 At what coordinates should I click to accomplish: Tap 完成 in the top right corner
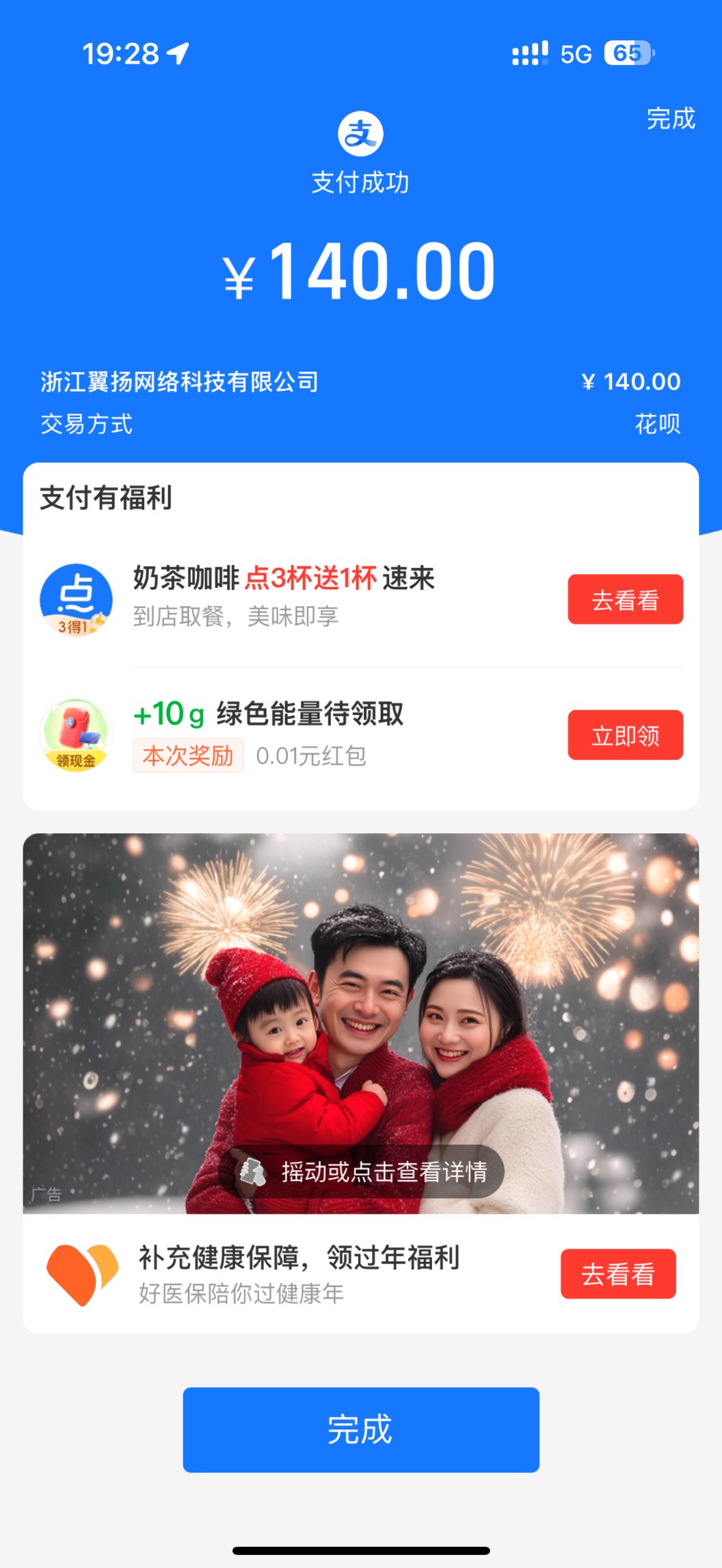coord(670,119)
